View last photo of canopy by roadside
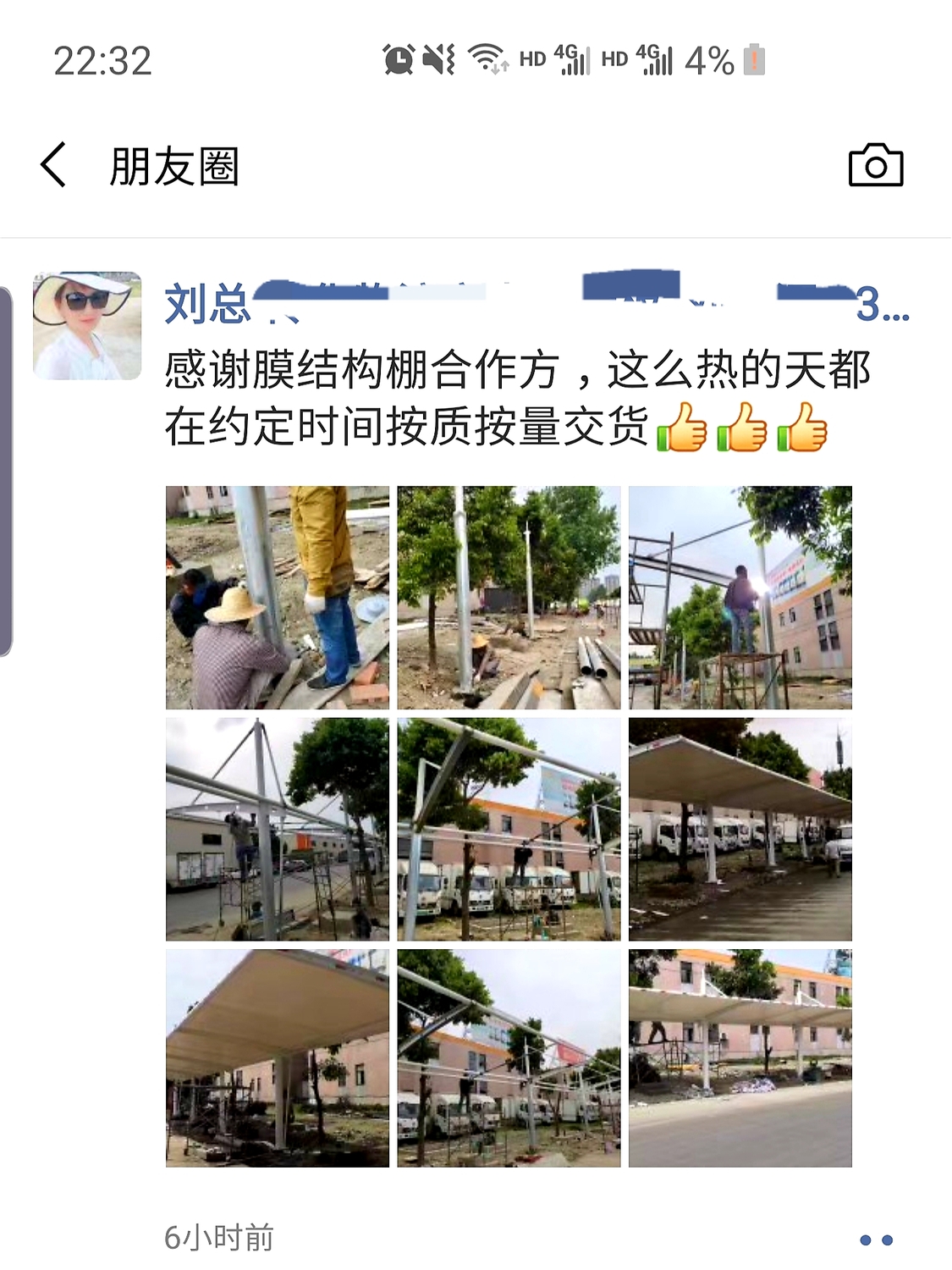This screenshot has height=1270, width=952. point(740,1058)
